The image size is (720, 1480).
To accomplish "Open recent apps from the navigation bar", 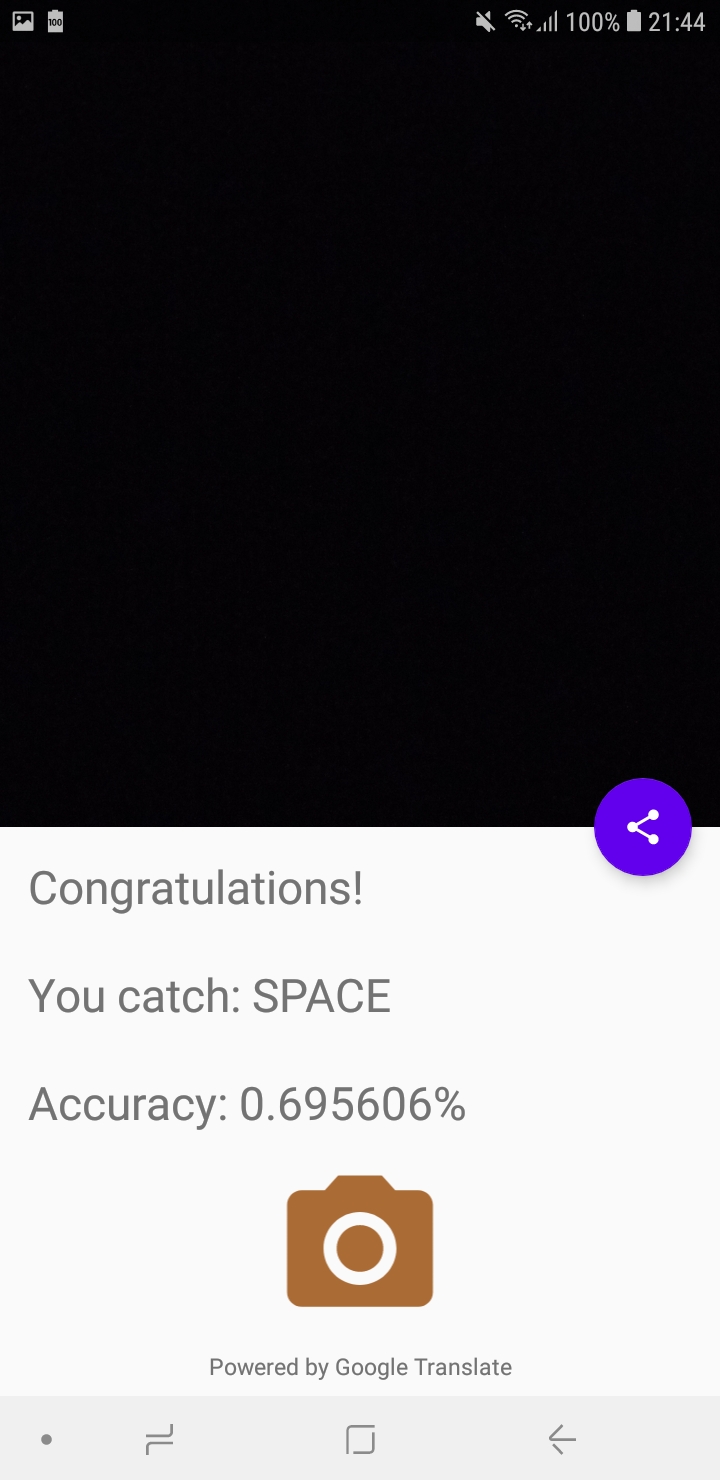I will tap(159, 1439).
